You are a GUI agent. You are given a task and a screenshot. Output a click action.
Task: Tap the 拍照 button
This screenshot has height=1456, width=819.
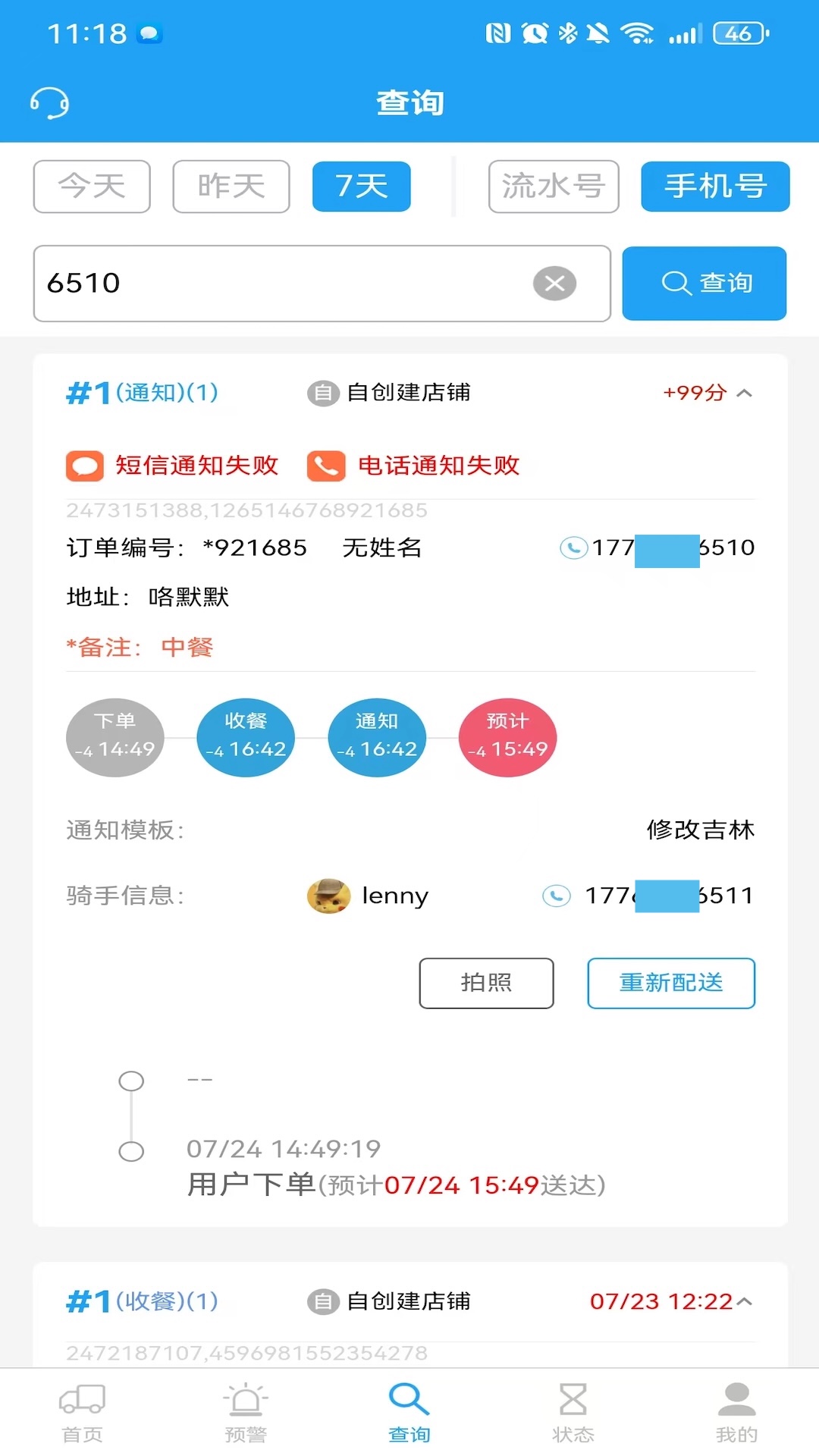(x=486, y=983)
